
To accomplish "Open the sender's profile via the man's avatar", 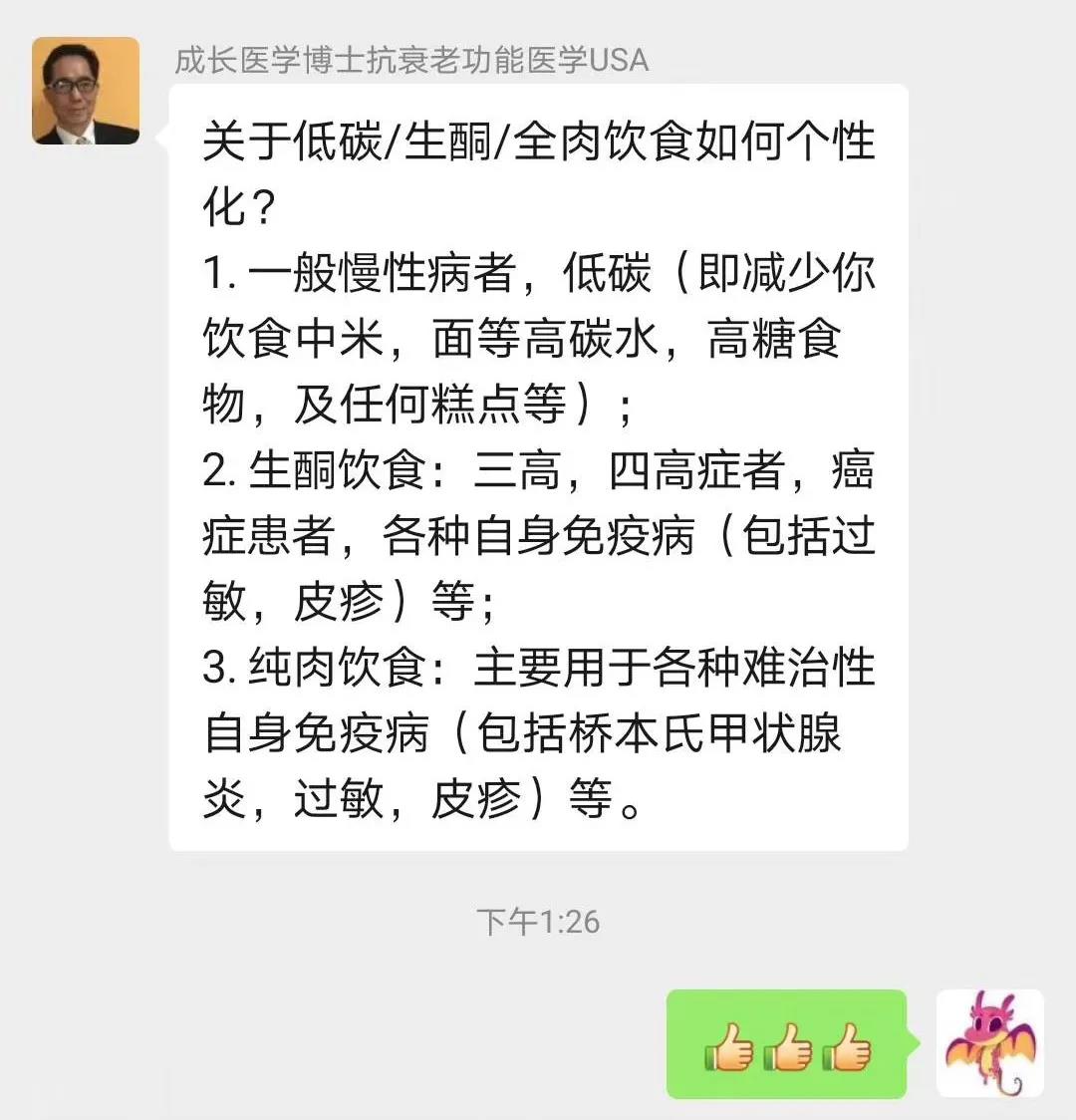I will [86, 92].
